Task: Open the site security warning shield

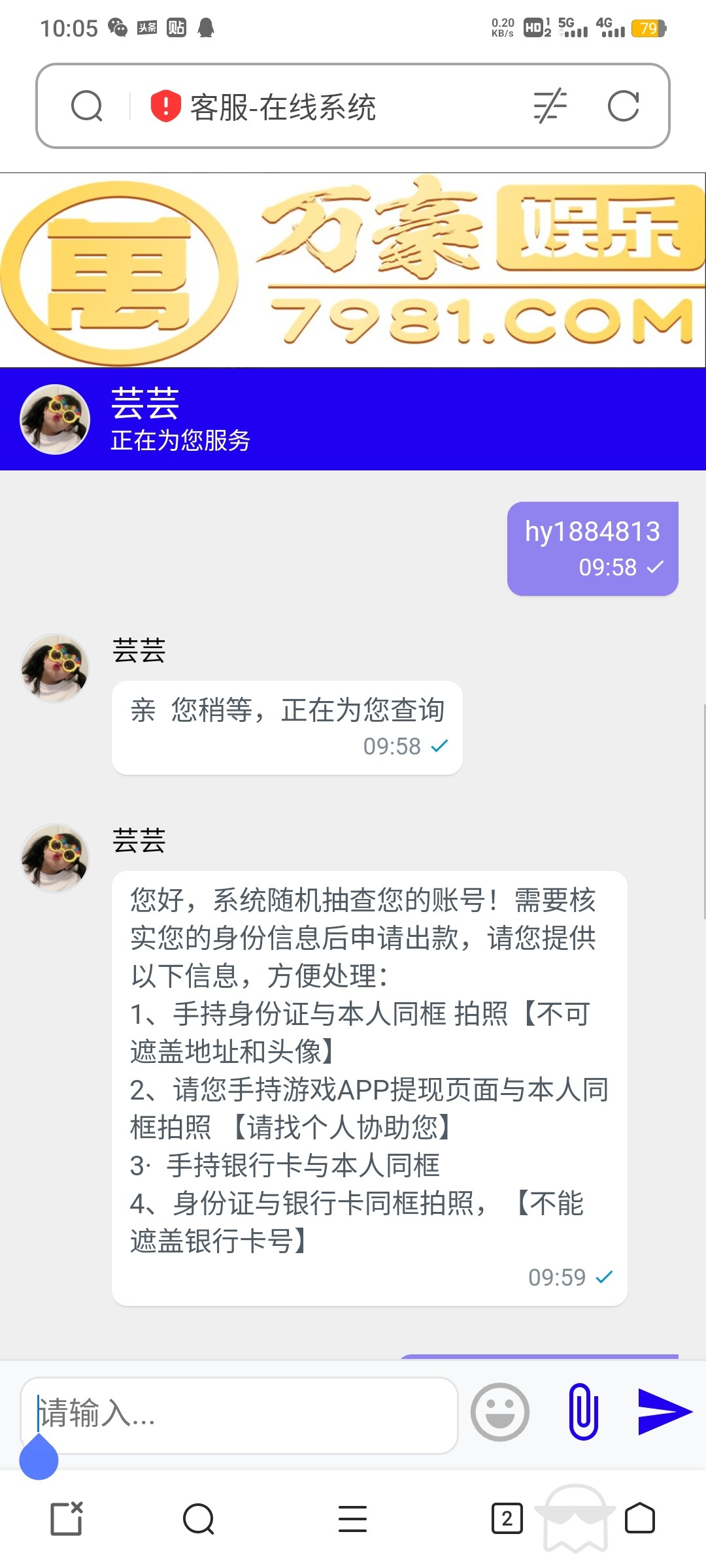Action: (x=165, y=106)
